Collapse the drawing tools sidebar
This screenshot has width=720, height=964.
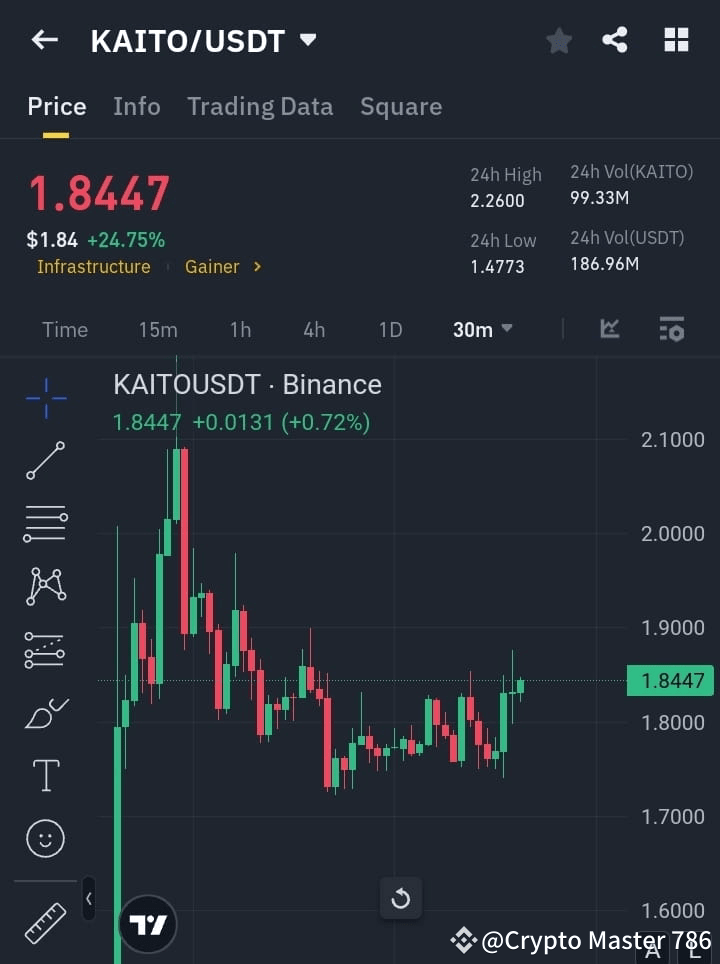(x=89, y=898)
